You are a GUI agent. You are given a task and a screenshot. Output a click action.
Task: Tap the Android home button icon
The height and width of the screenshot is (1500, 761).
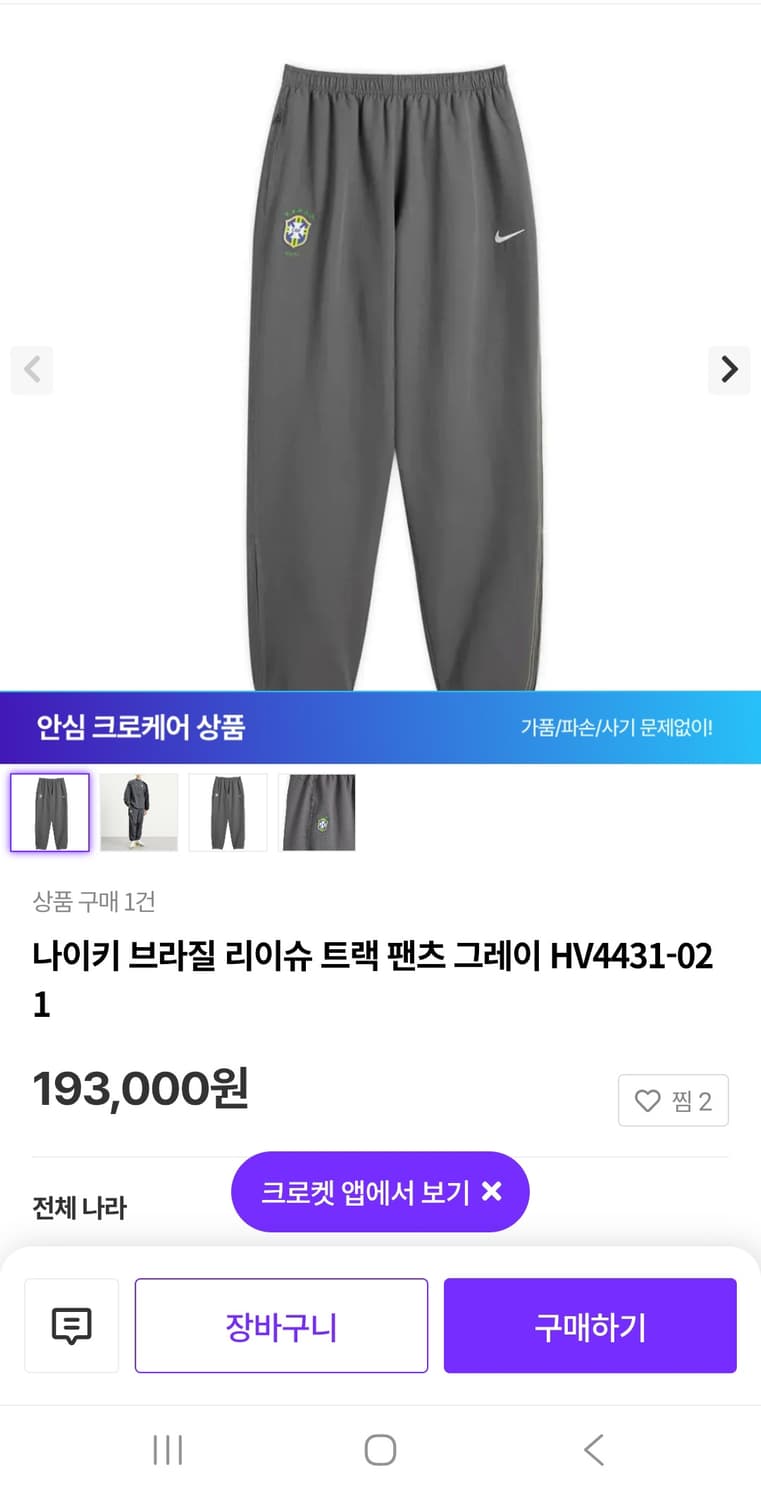click(380, 1449)
